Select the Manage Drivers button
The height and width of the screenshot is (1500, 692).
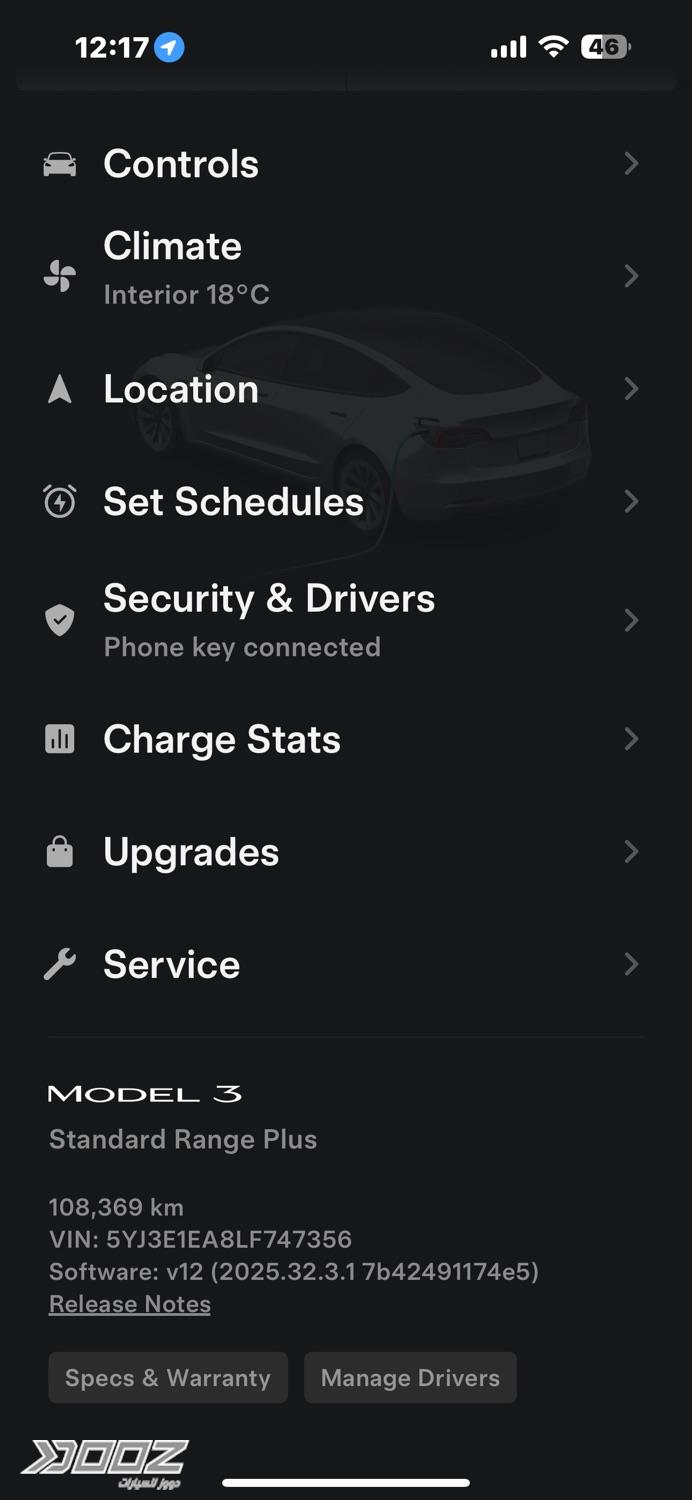(410, 1378)
